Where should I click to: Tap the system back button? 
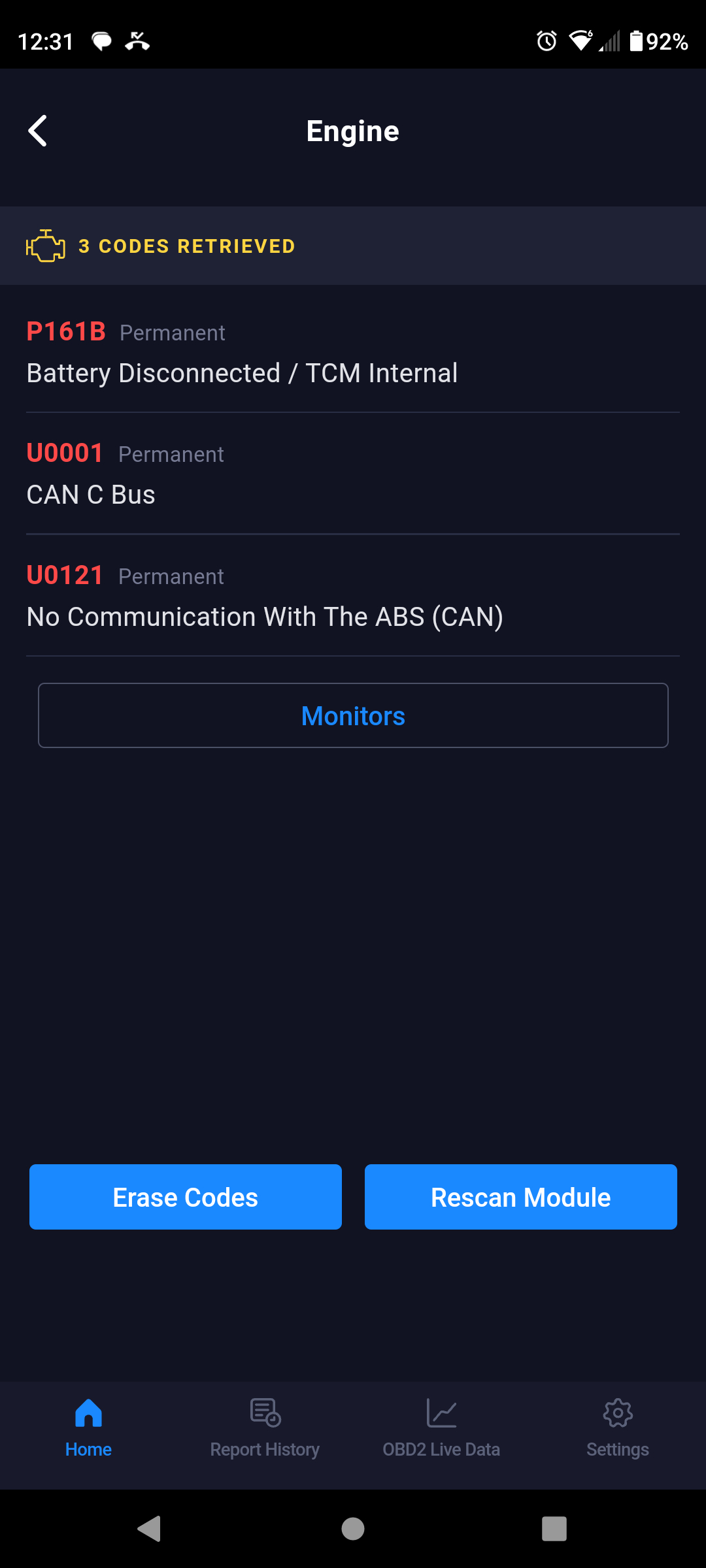pyautogui.click(x=150, y=1529)
